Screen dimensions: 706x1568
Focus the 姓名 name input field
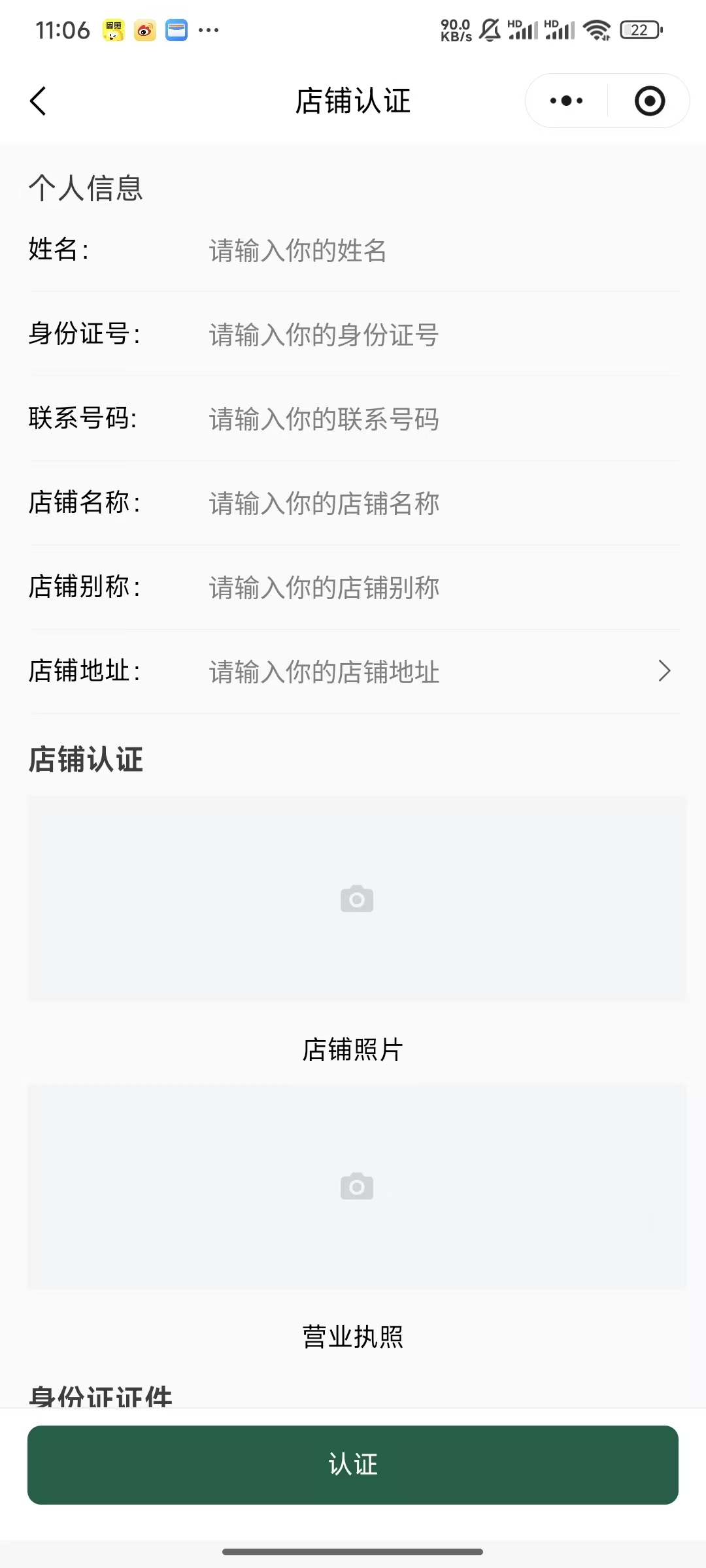point(431,251)
